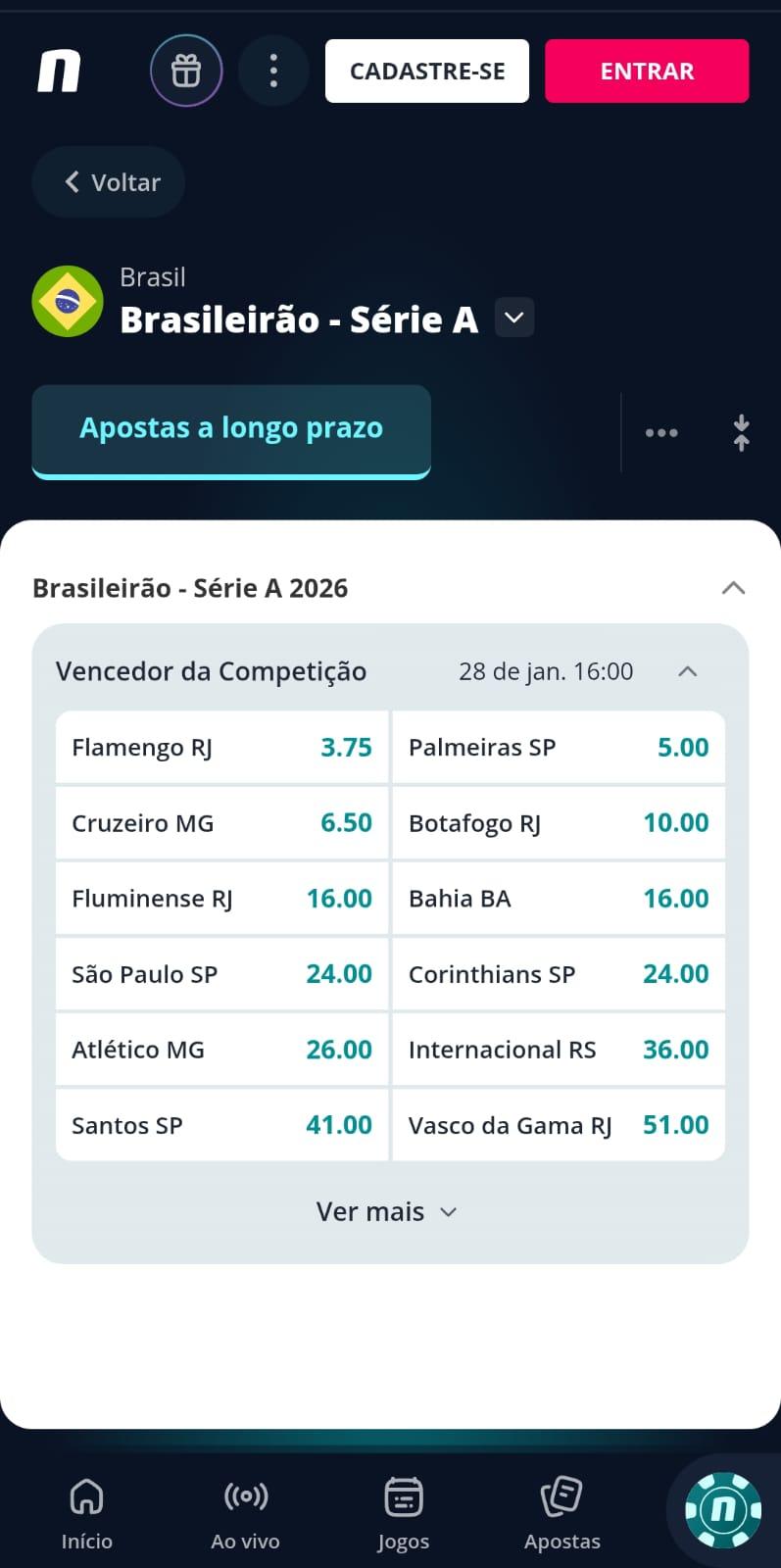Select the Apostas a longo prazo tab
Image resolution: width=781 pixels, height=1568 pixels.
pyautogui.click(x=231, y=428)
